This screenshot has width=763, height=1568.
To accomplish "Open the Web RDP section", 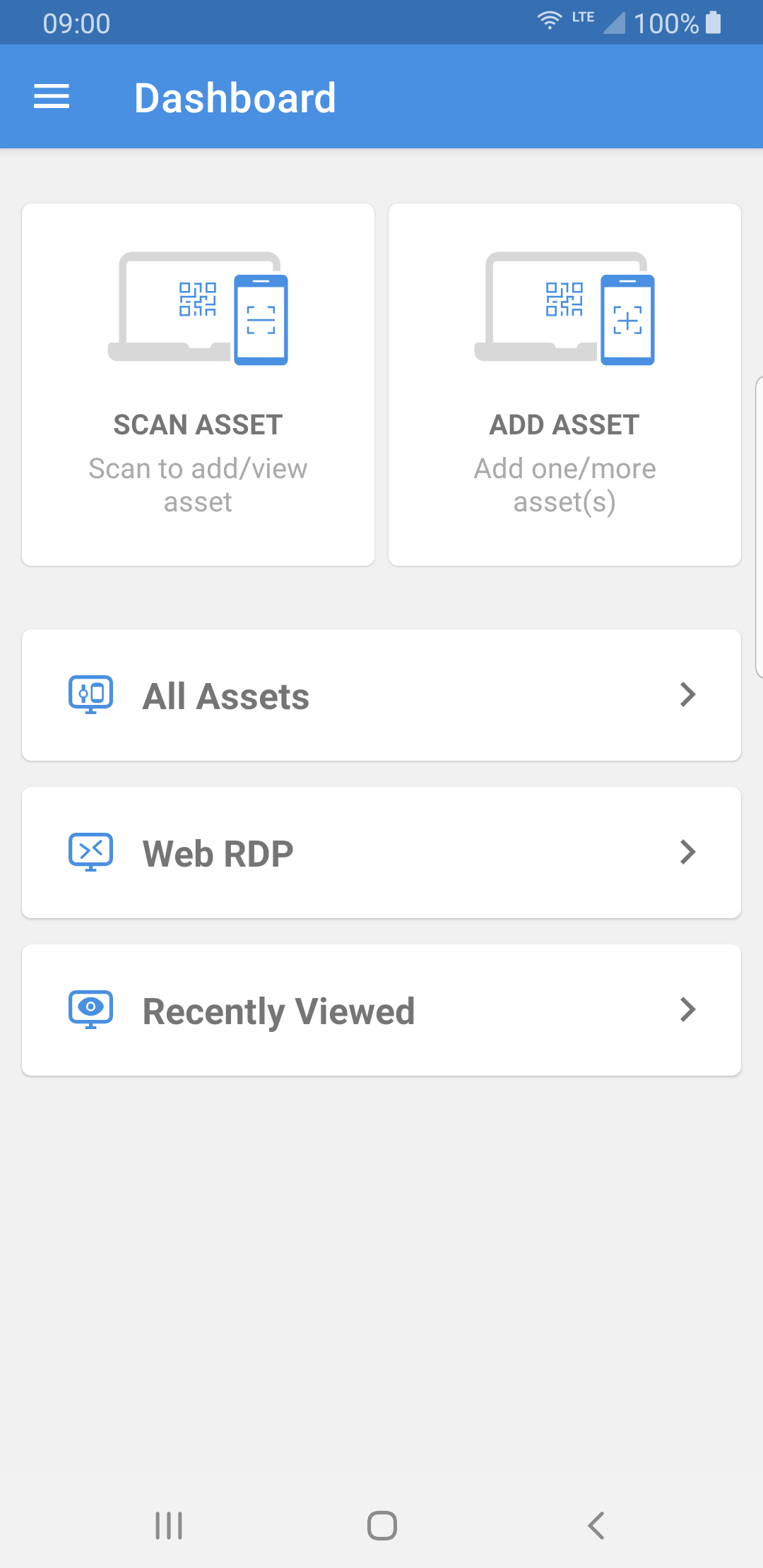I will pos(381,852).
